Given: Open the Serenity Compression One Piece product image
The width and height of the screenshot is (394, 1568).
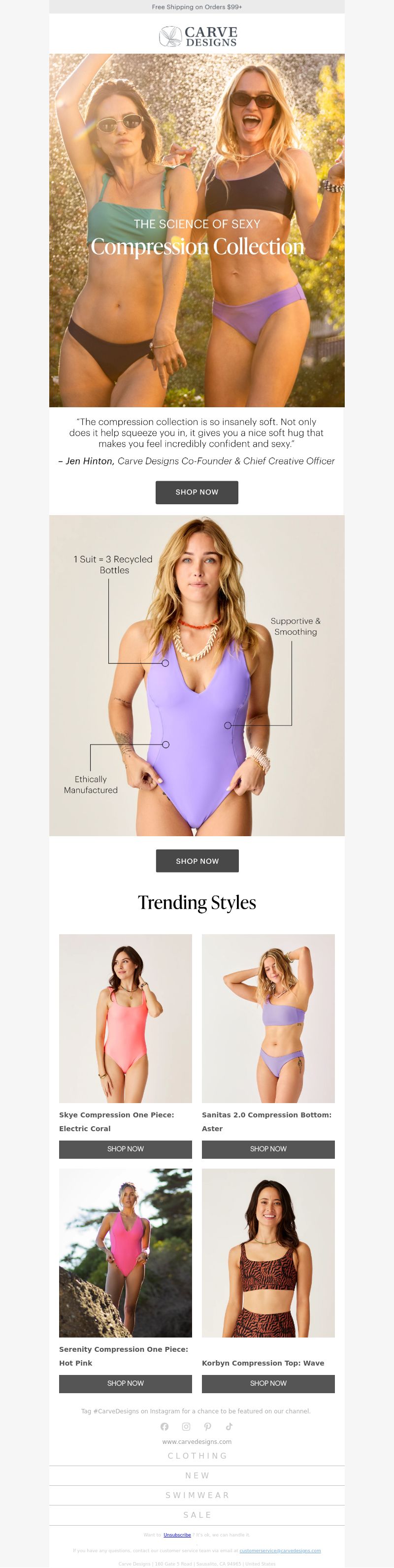Looking at the screenshot, I should (126, 1253).
